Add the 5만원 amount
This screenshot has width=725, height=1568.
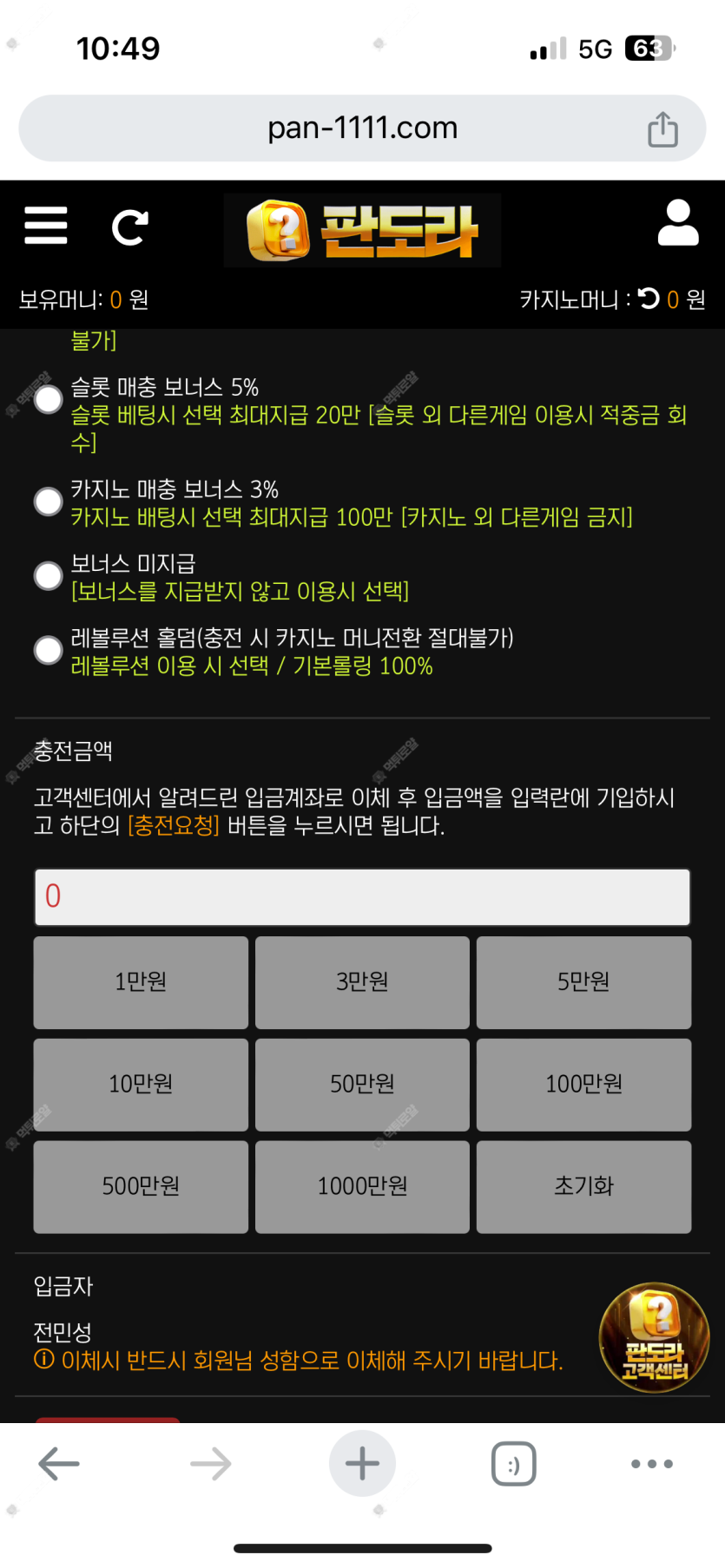pos(583,982)
